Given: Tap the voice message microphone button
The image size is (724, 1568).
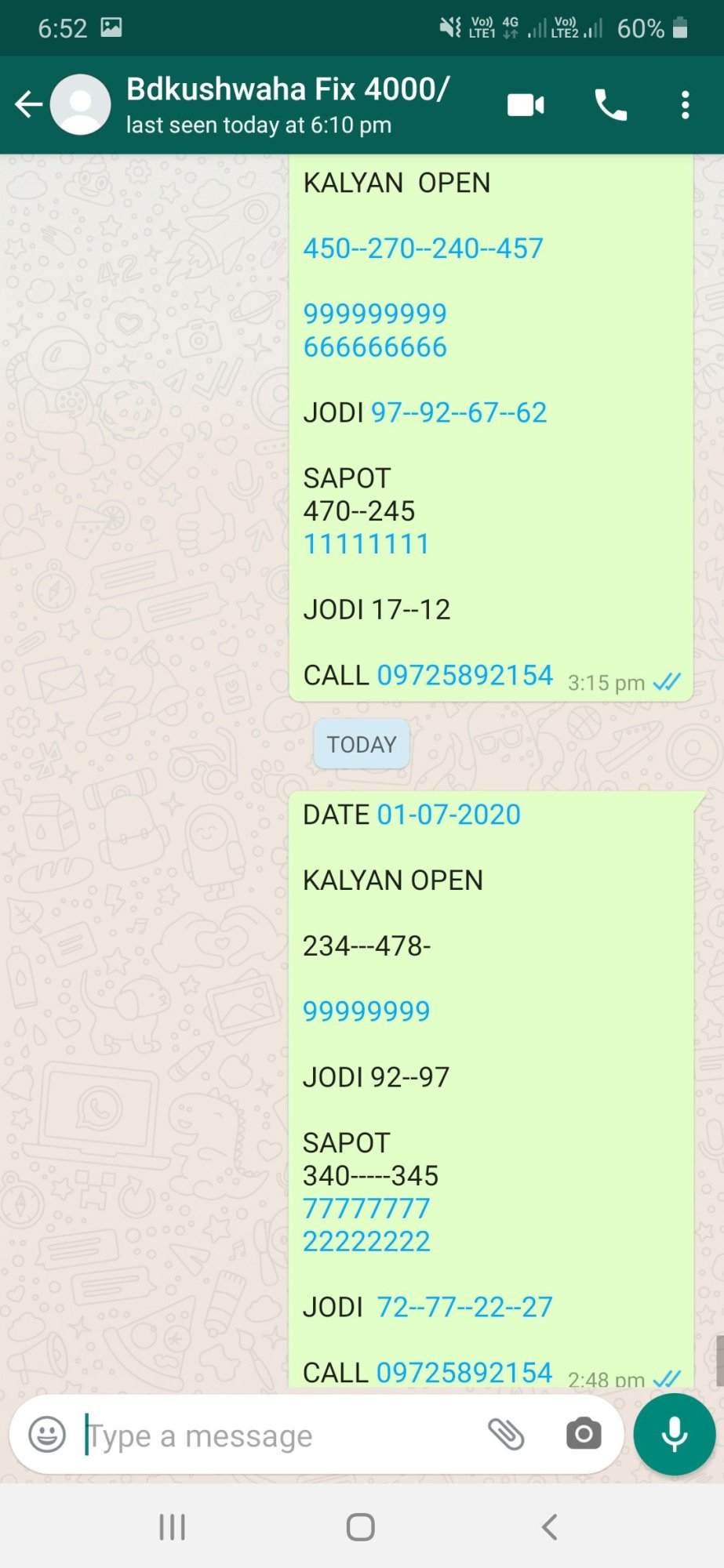Looking at the screenshot, I should click(x=675, y=1435).
